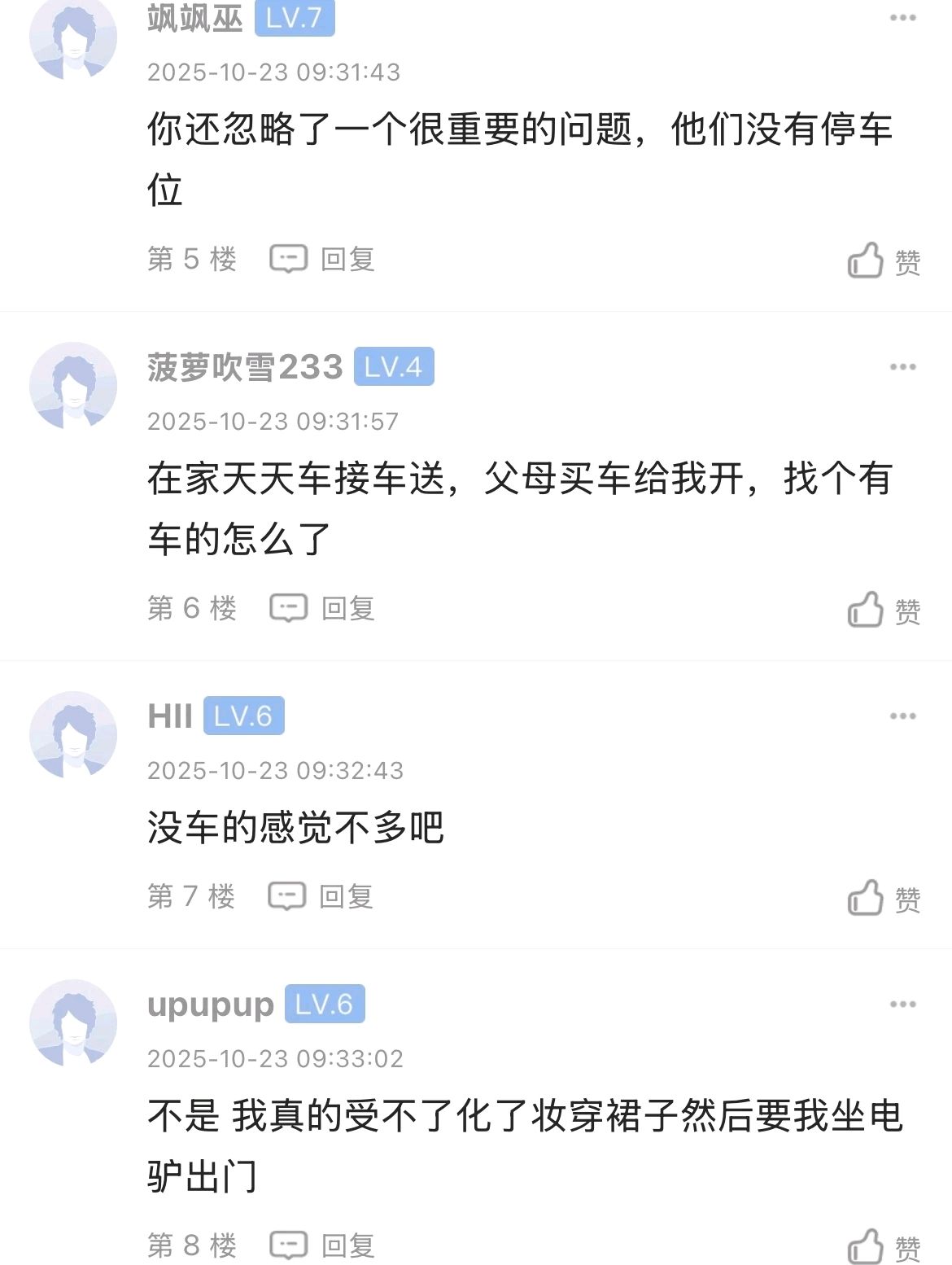Viewport: 952px width, 1265px height.
Task: Reply to the 第 8 楼 comment
Action: [322, 1245]
